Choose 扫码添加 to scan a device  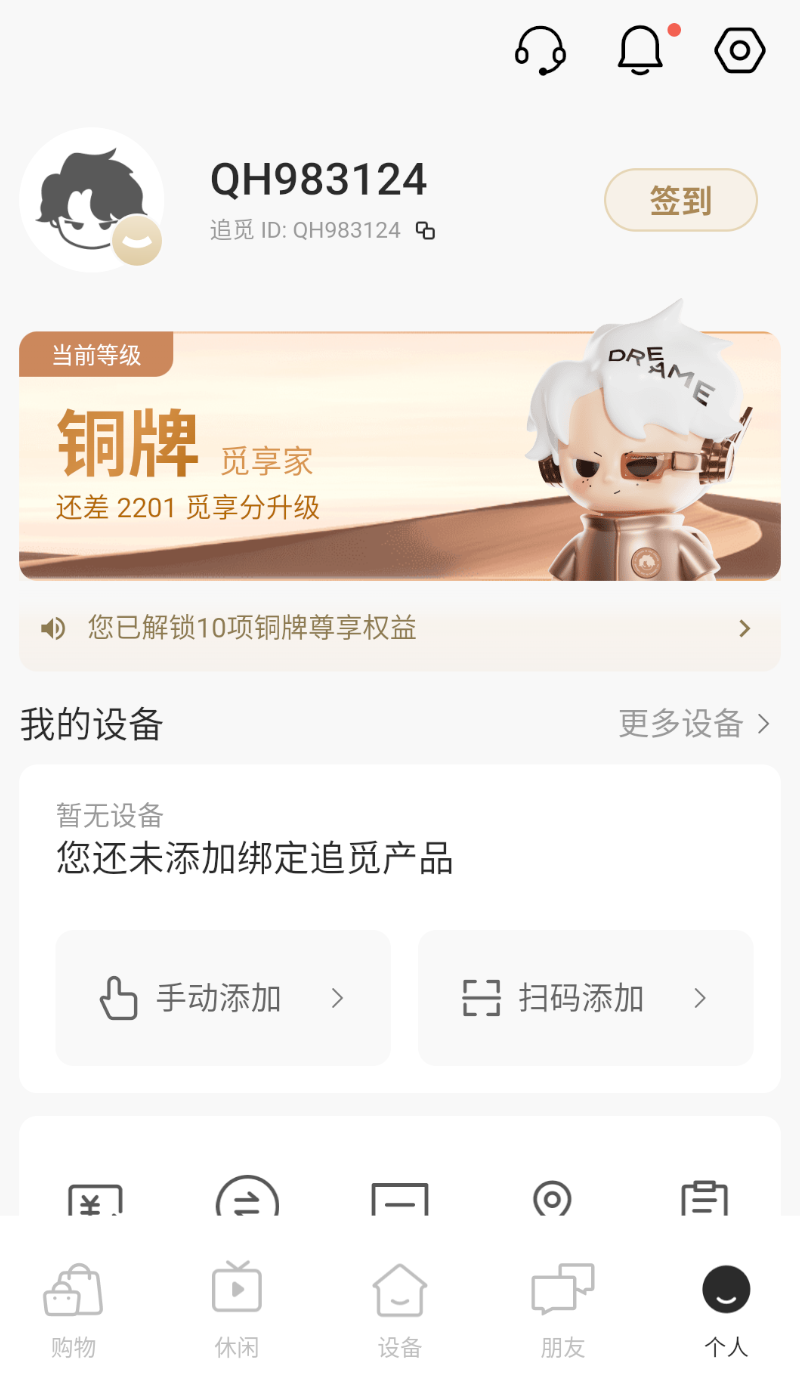(585, 998)
